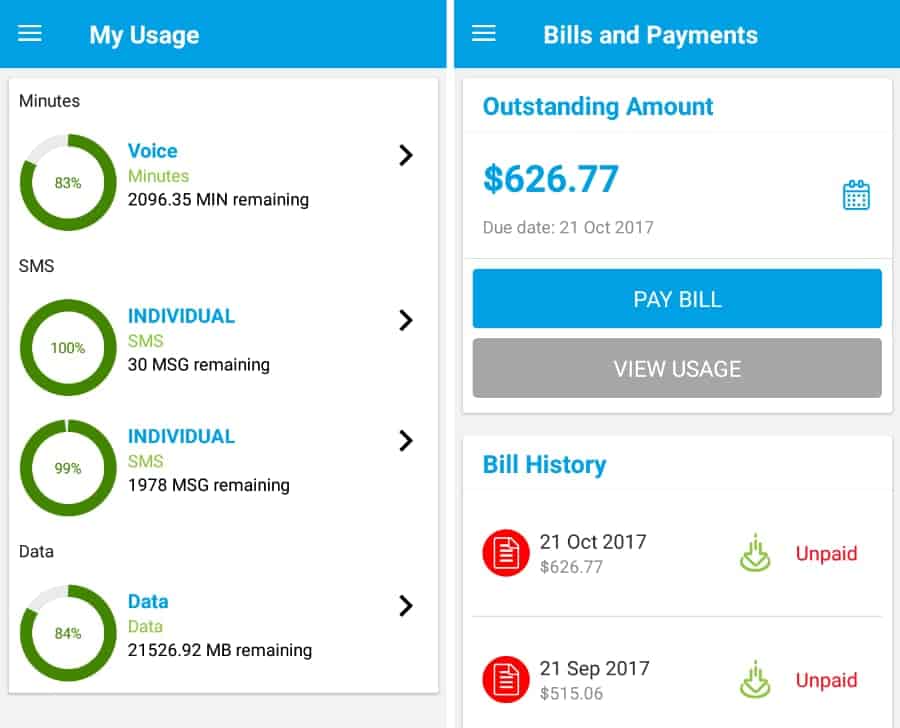View Data usage details

tap(405, 605)
